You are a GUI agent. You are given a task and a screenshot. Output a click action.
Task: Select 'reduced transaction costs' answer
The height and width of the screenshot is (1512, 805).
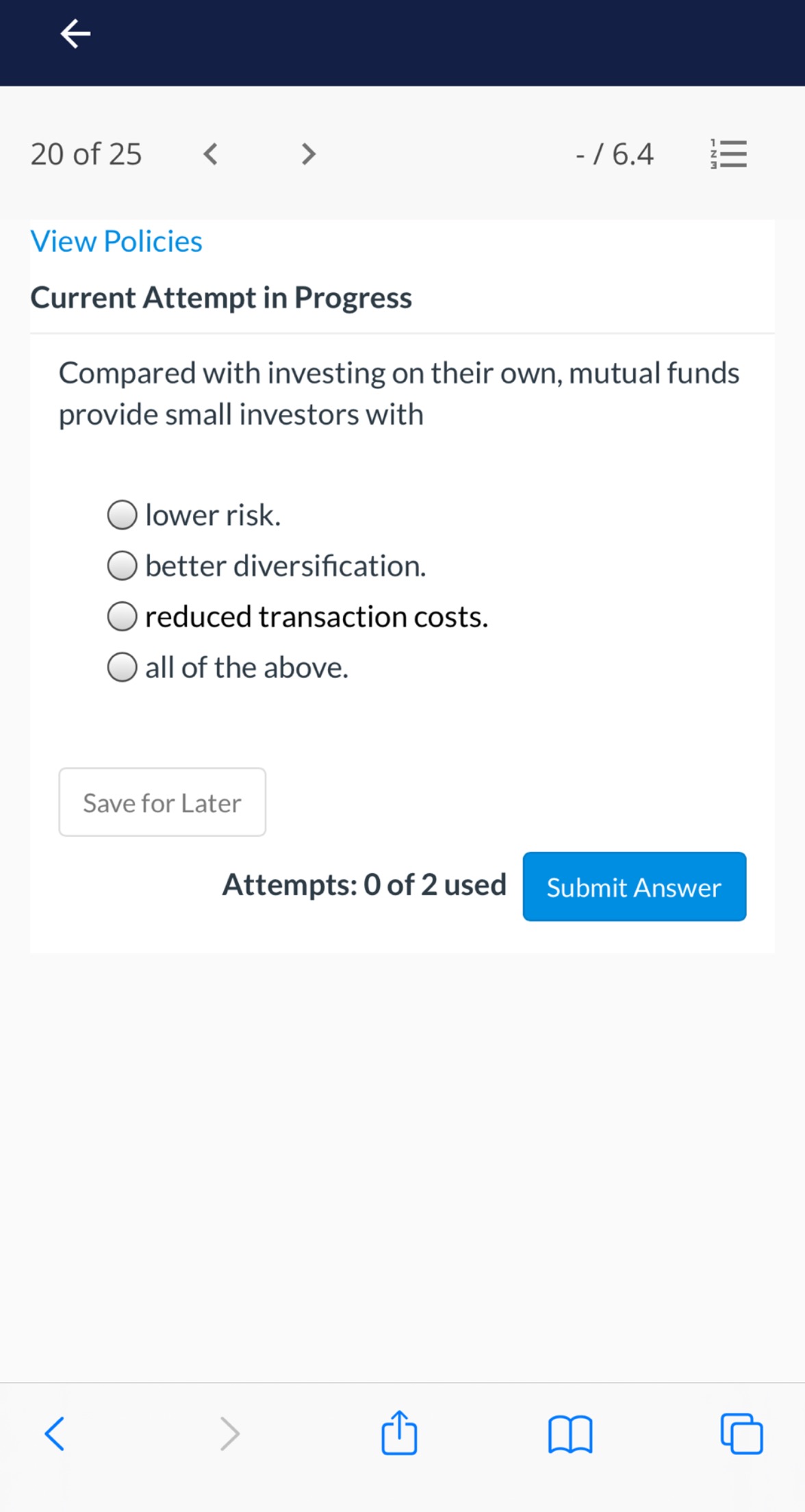123,616
